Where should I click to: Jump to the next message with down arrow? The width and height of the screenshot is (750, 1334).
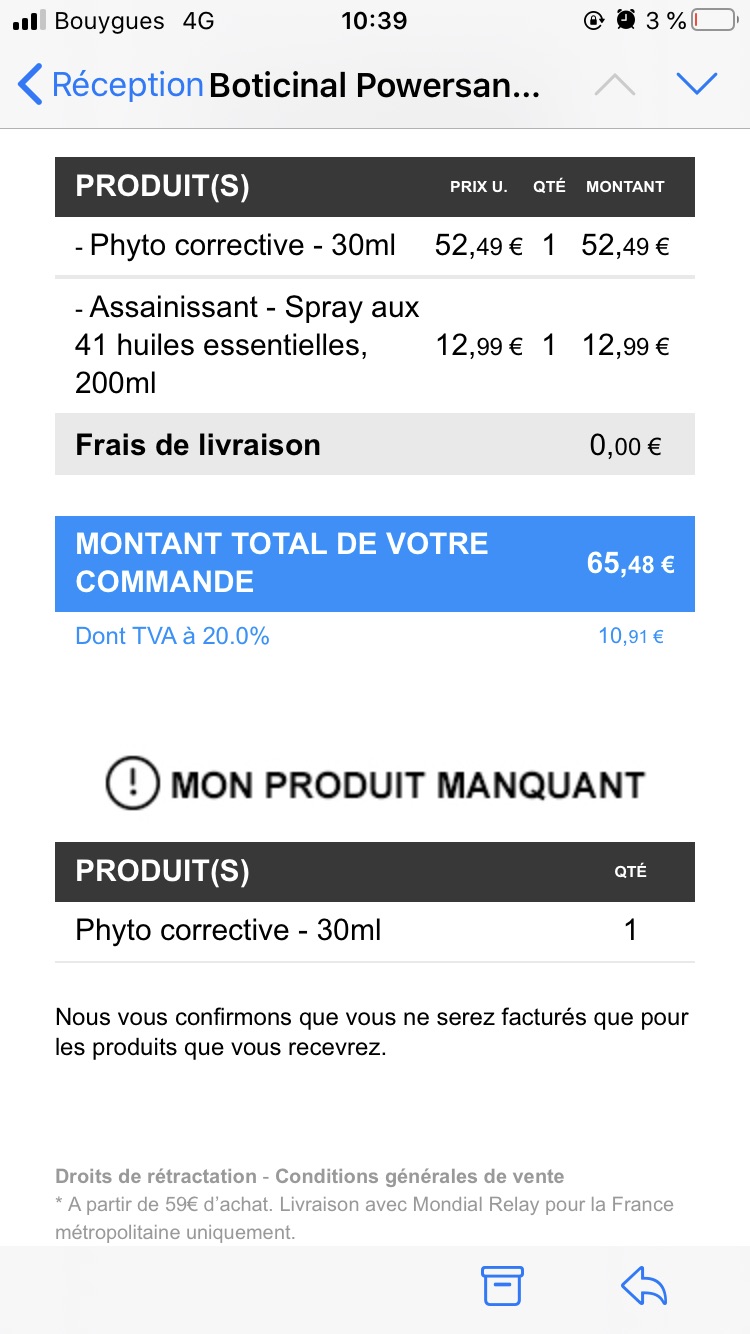[x=697, y=84]
